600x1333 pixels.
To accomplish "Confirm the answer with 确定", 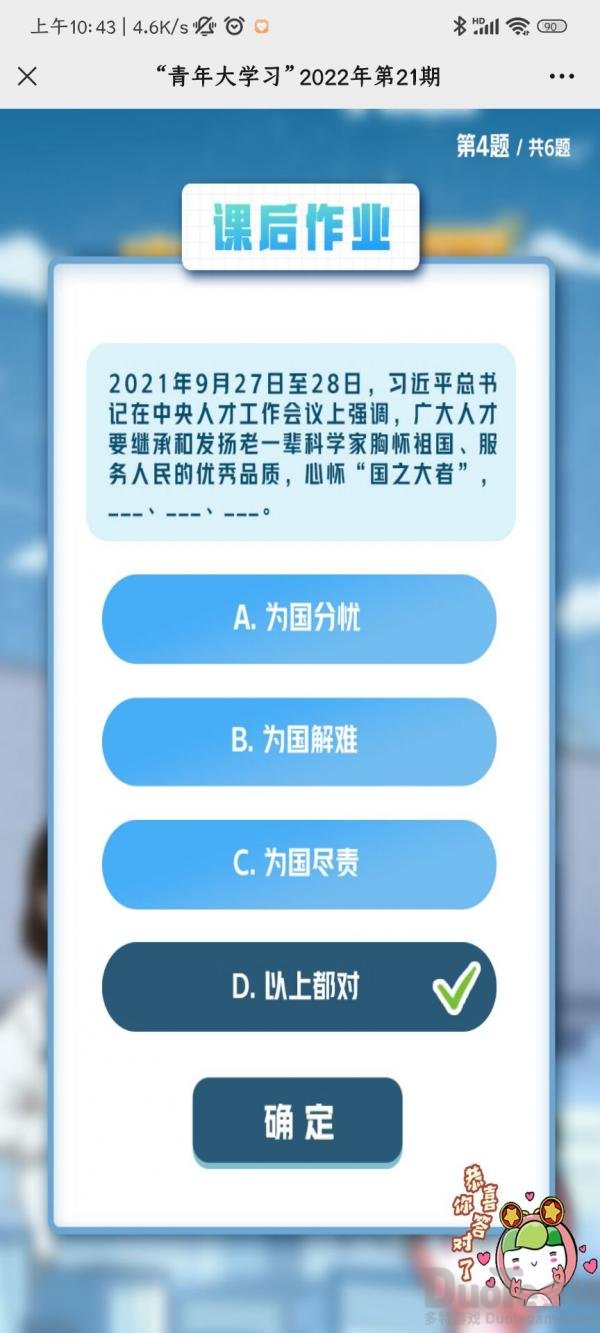I will [298, 1121].
